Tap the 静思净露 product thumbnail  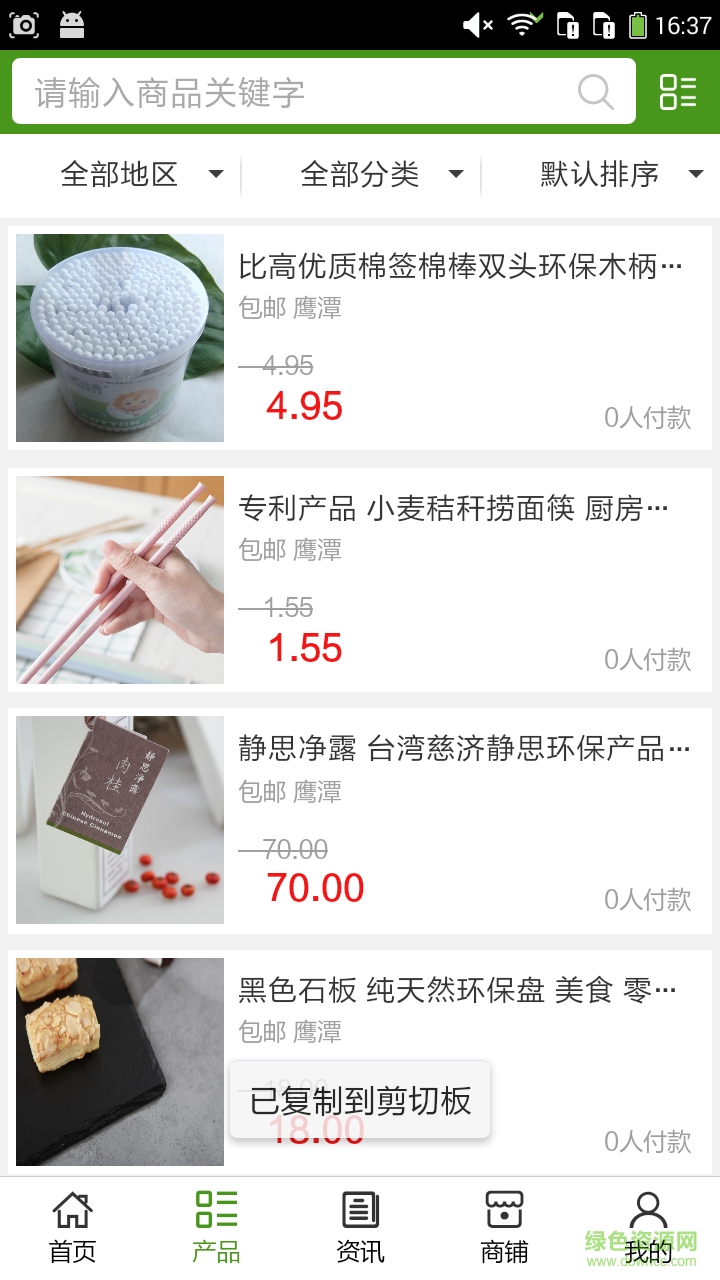(x=119, y=820)
